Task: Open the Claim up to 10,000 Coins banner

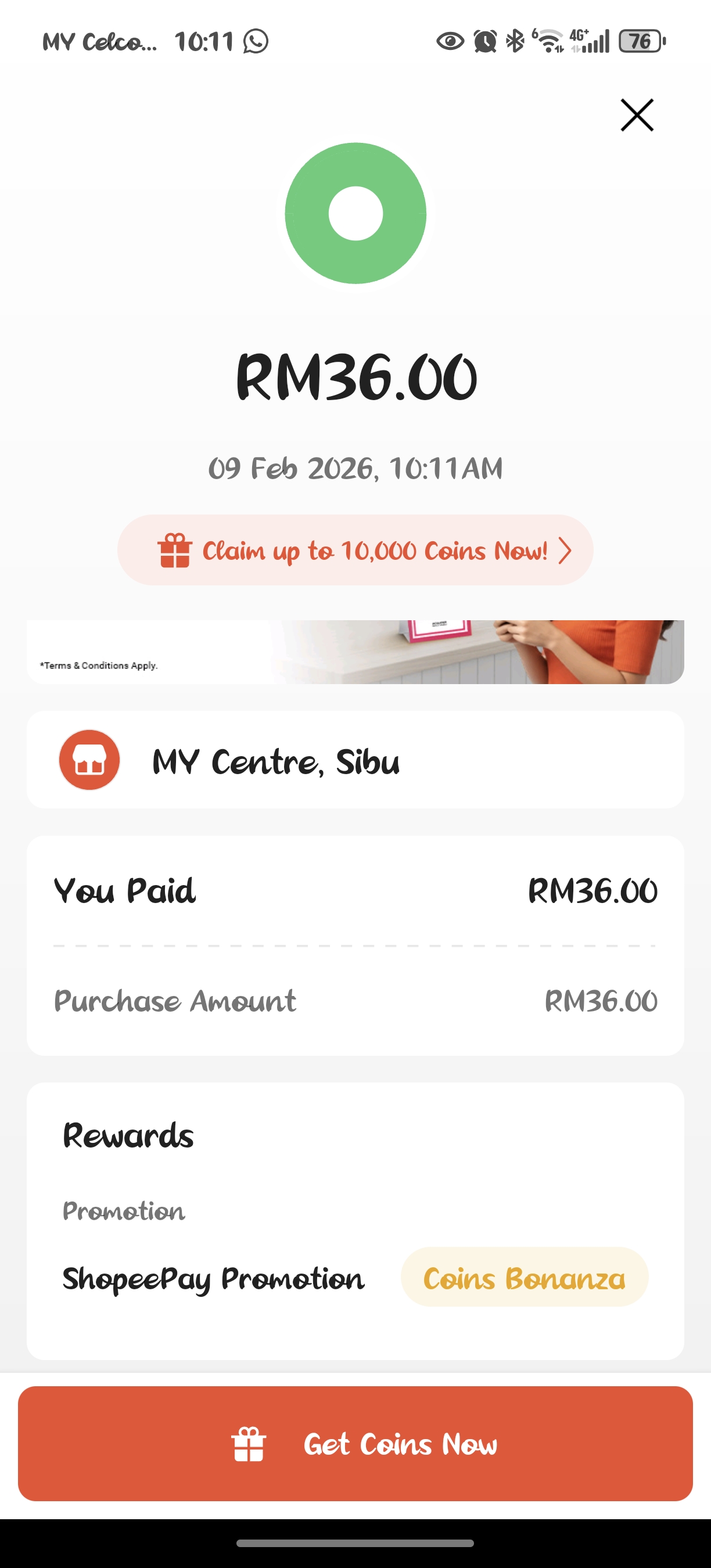Action: click(x=355, y=551)
